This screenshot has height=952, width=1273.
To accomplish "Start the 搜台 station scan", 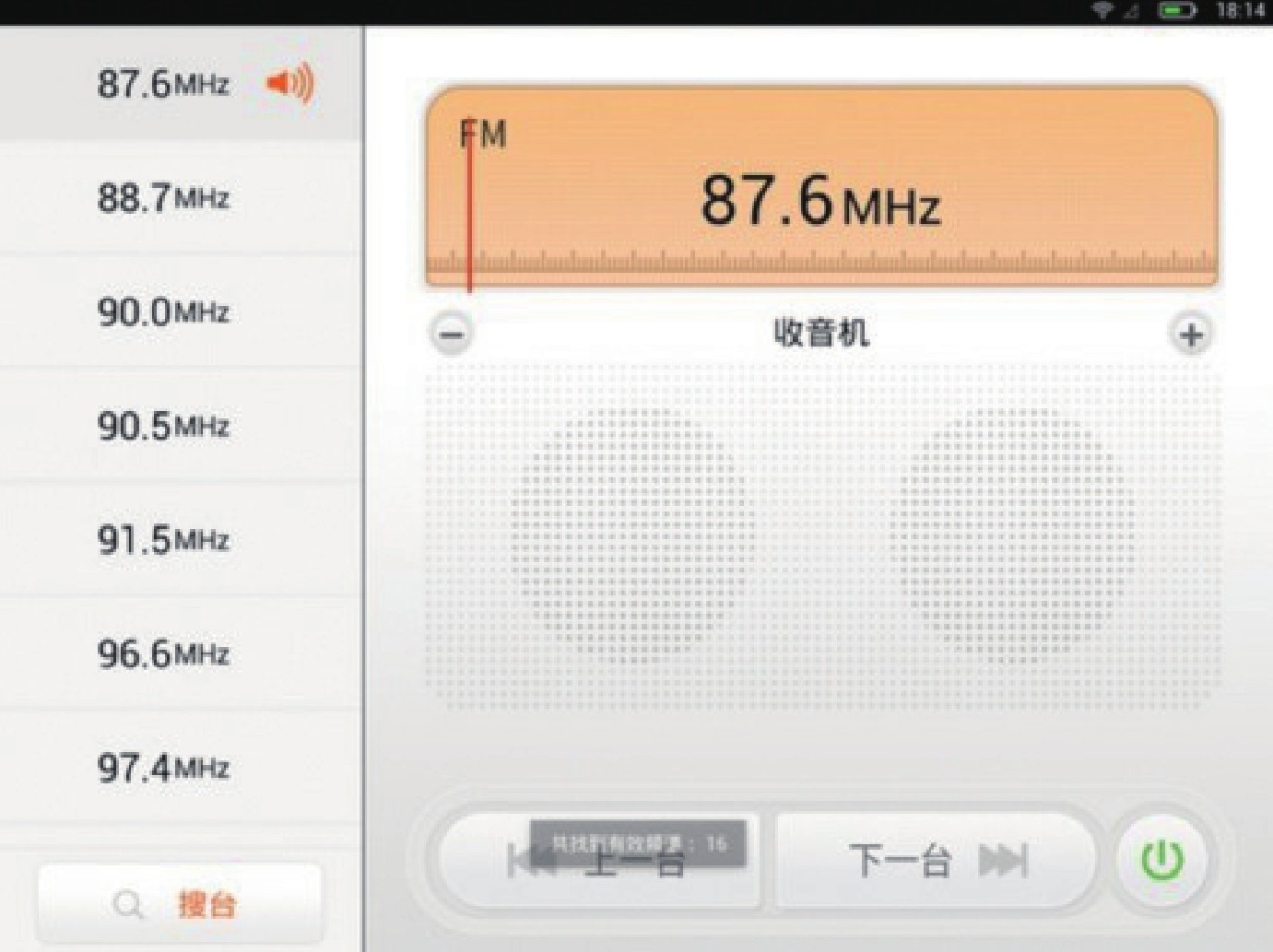I will (x=180, y=904).
